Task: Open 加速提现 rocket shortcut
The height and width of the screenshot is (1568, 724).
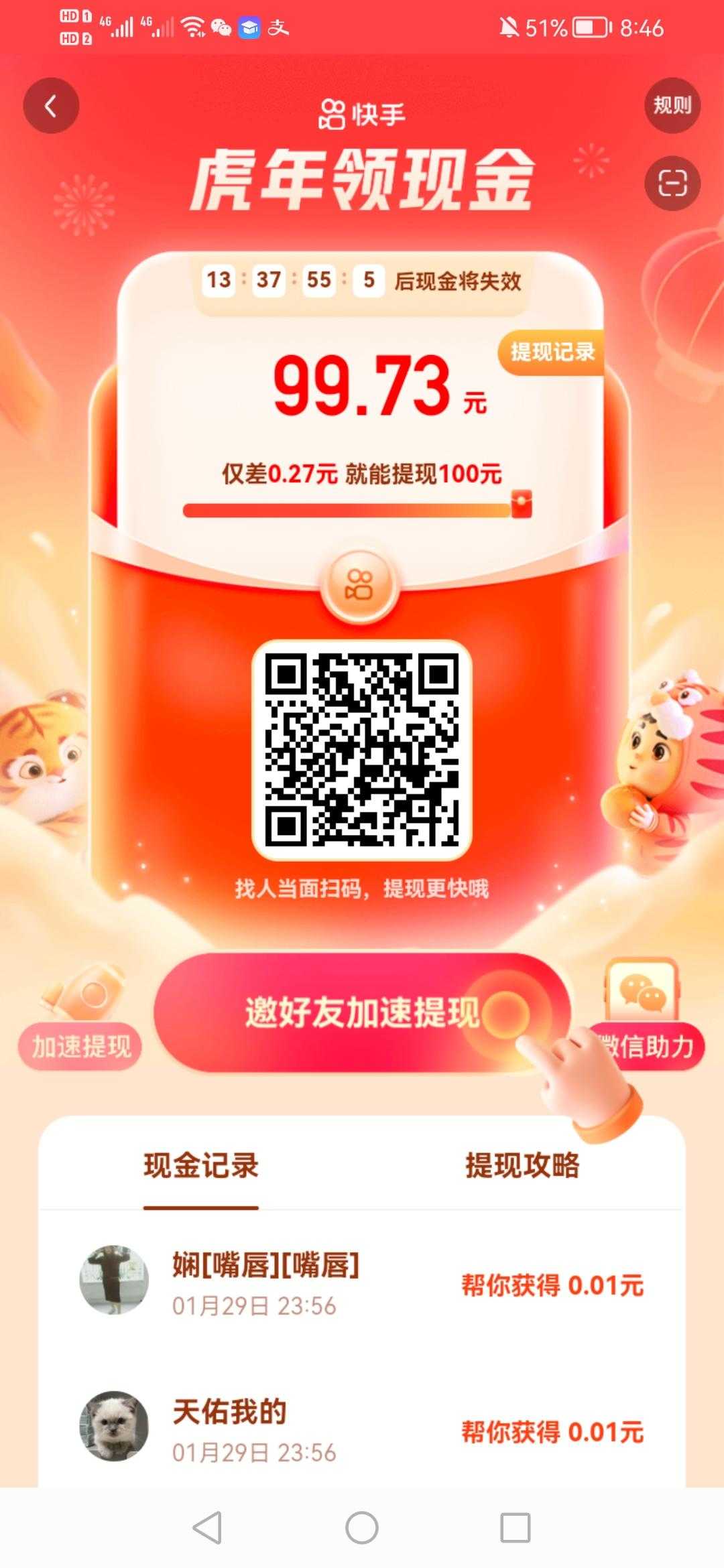Action: [80, 1017]
